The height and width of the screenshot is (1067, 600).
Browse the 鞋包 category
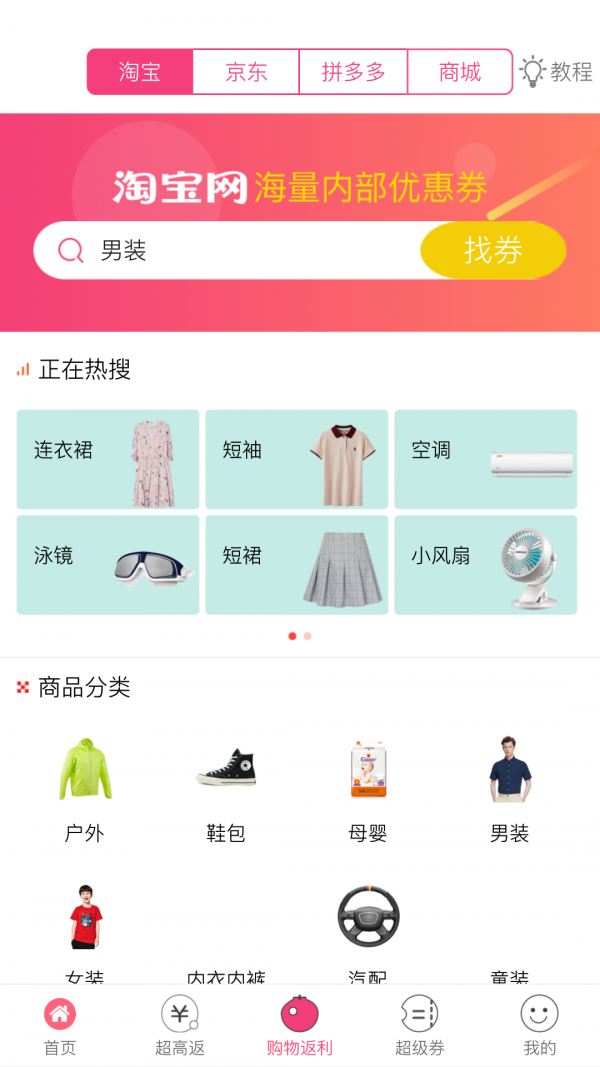[226, 790]
